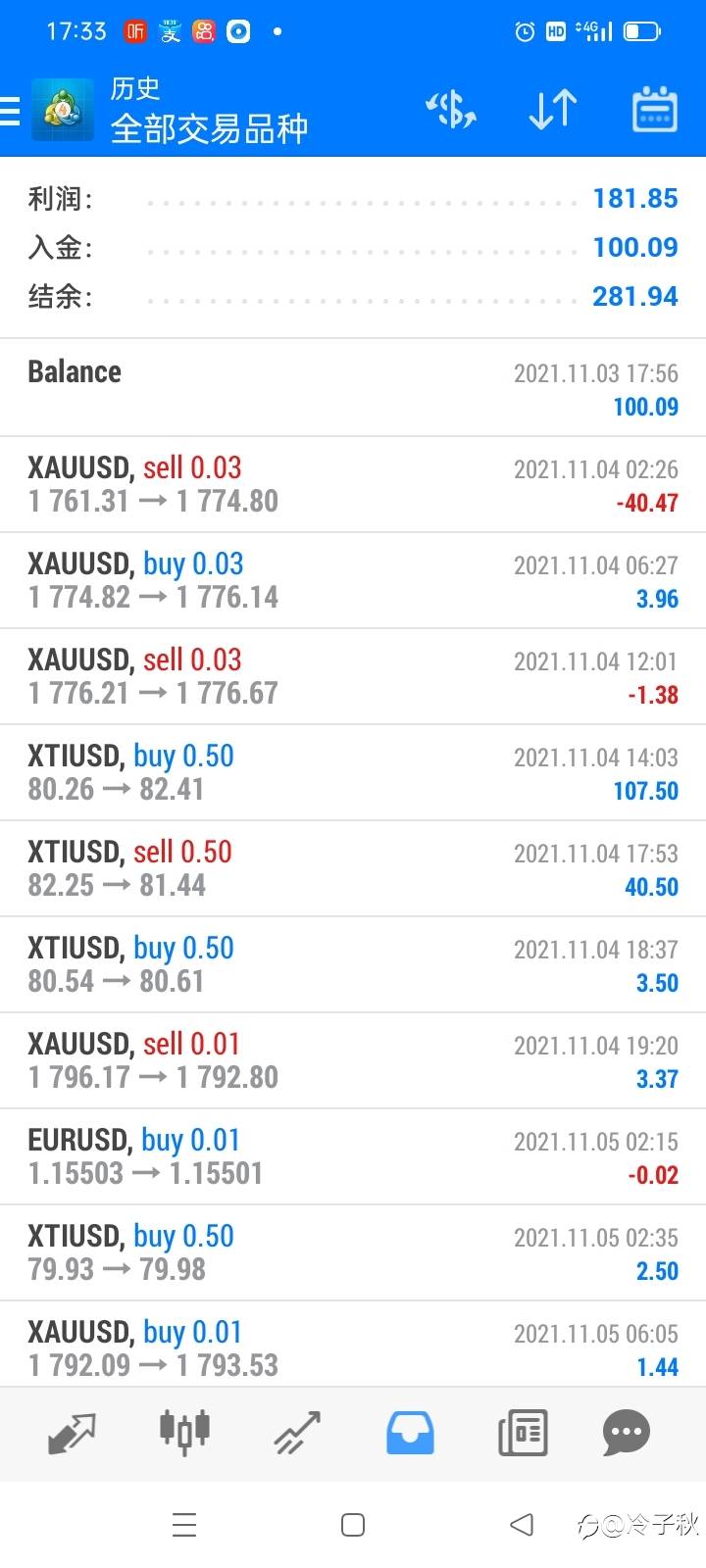Switch to the quotes tab
Image resolution: width=706 pixels, height=1568 pixels.
tap(72, 1434)
